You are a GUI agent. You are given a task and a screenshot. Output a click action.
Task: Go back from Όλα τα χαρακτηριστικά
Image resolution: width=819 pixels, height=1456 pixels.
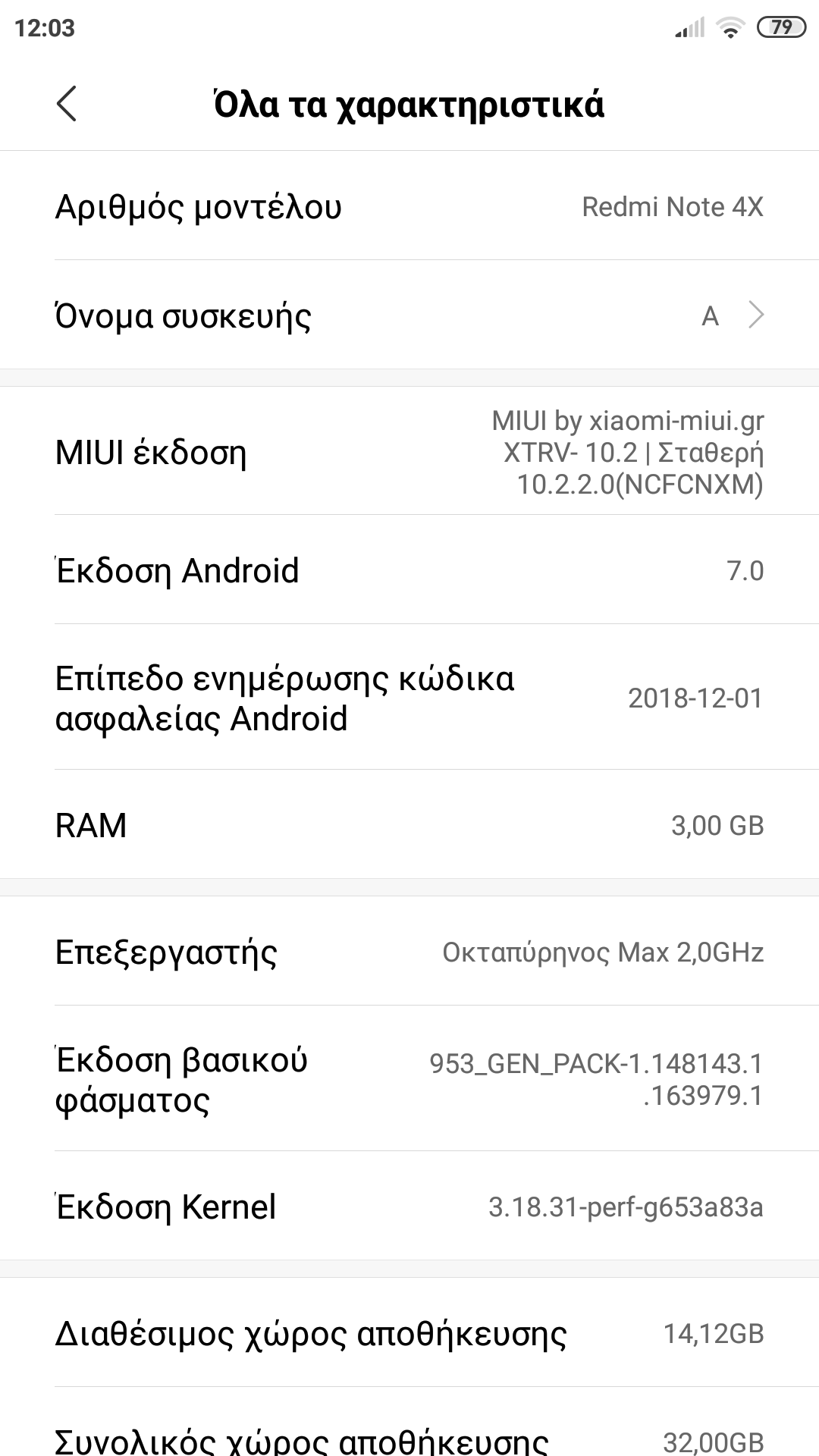coord(67,104)
